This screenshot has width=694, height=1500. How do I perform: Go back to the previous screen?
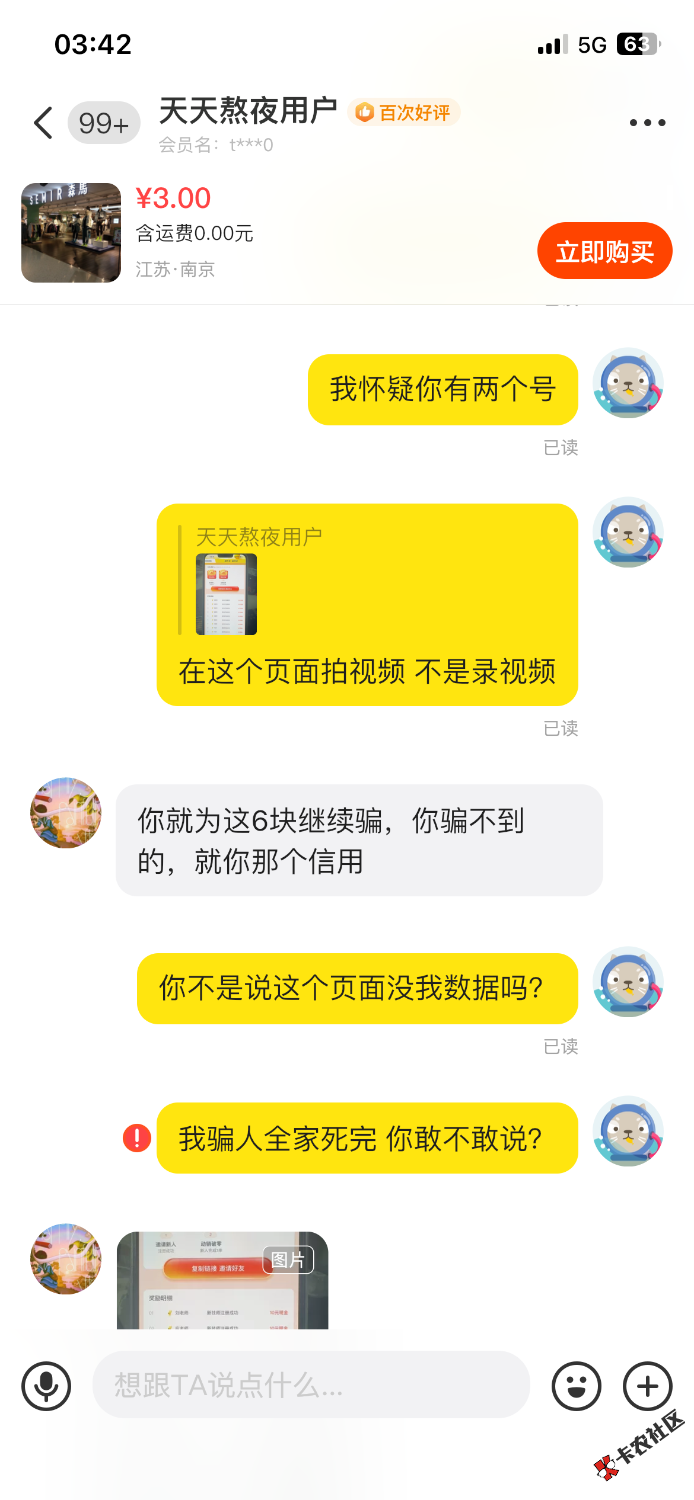(42, 123)
